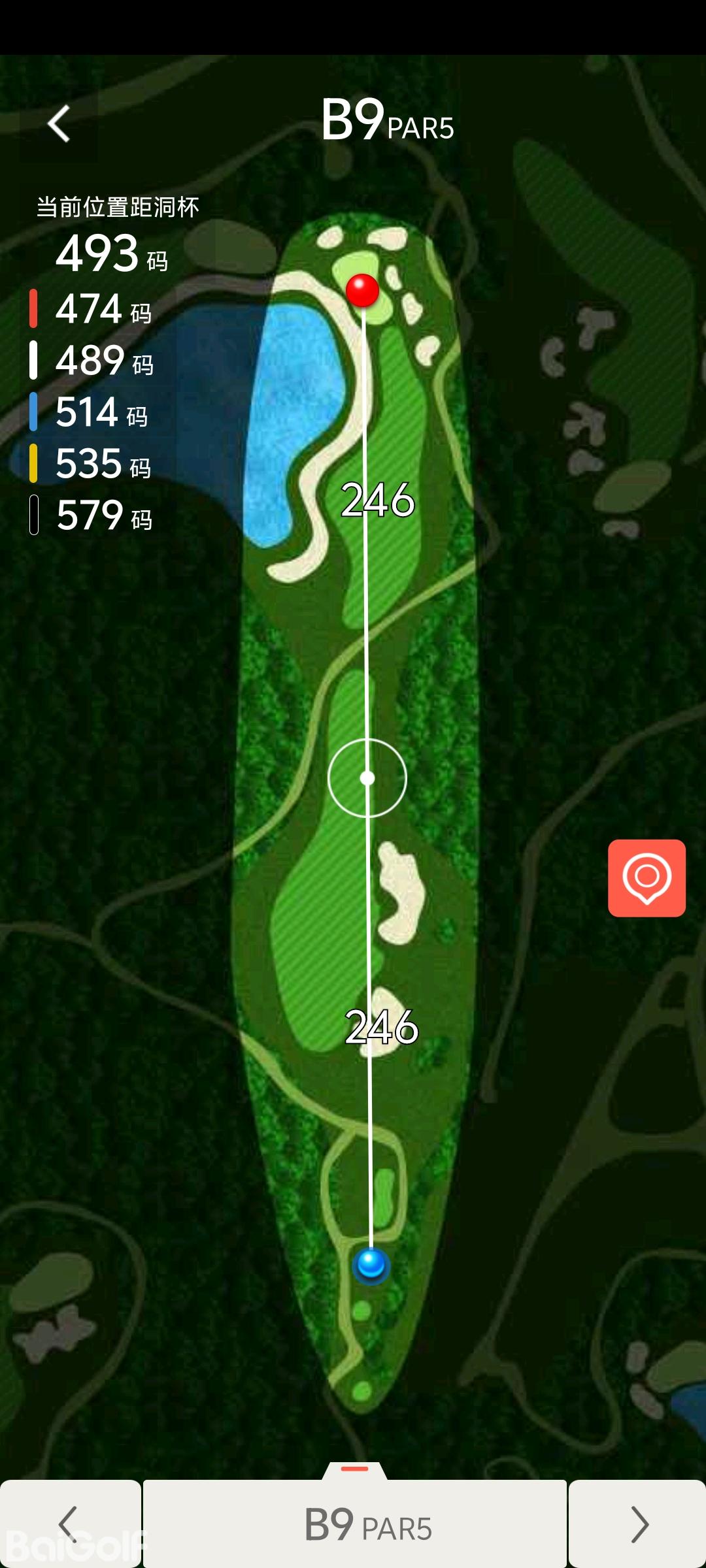706x1568 pixels.
Task: Go to the previous hole
Action: pos(69,1524)
